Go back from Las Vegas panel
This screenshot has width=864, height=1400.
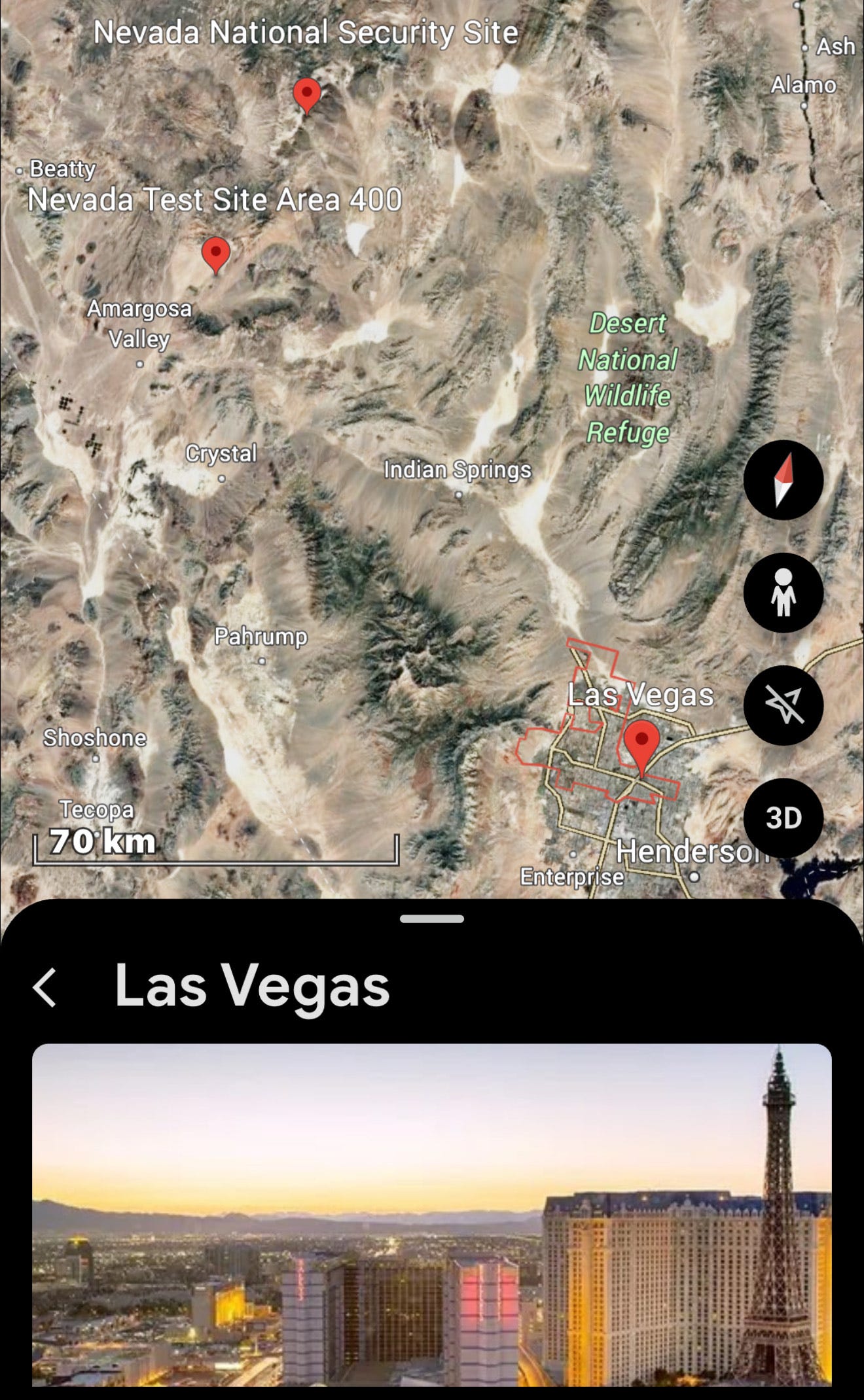pyautogui.click(x=45, y=987)
